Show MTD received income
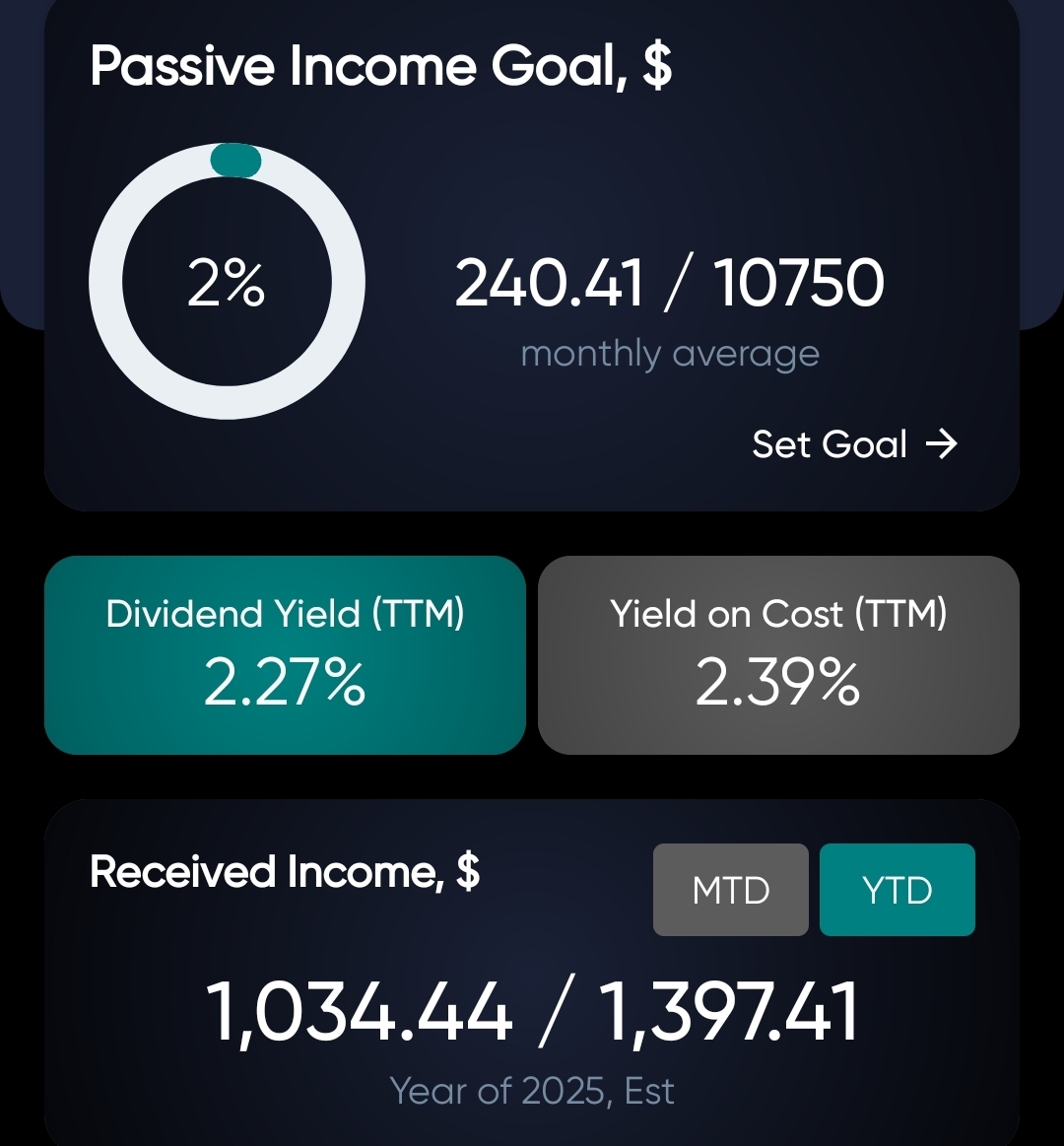This screenshot has width=1064, height=1146. (x=731, y=890)
